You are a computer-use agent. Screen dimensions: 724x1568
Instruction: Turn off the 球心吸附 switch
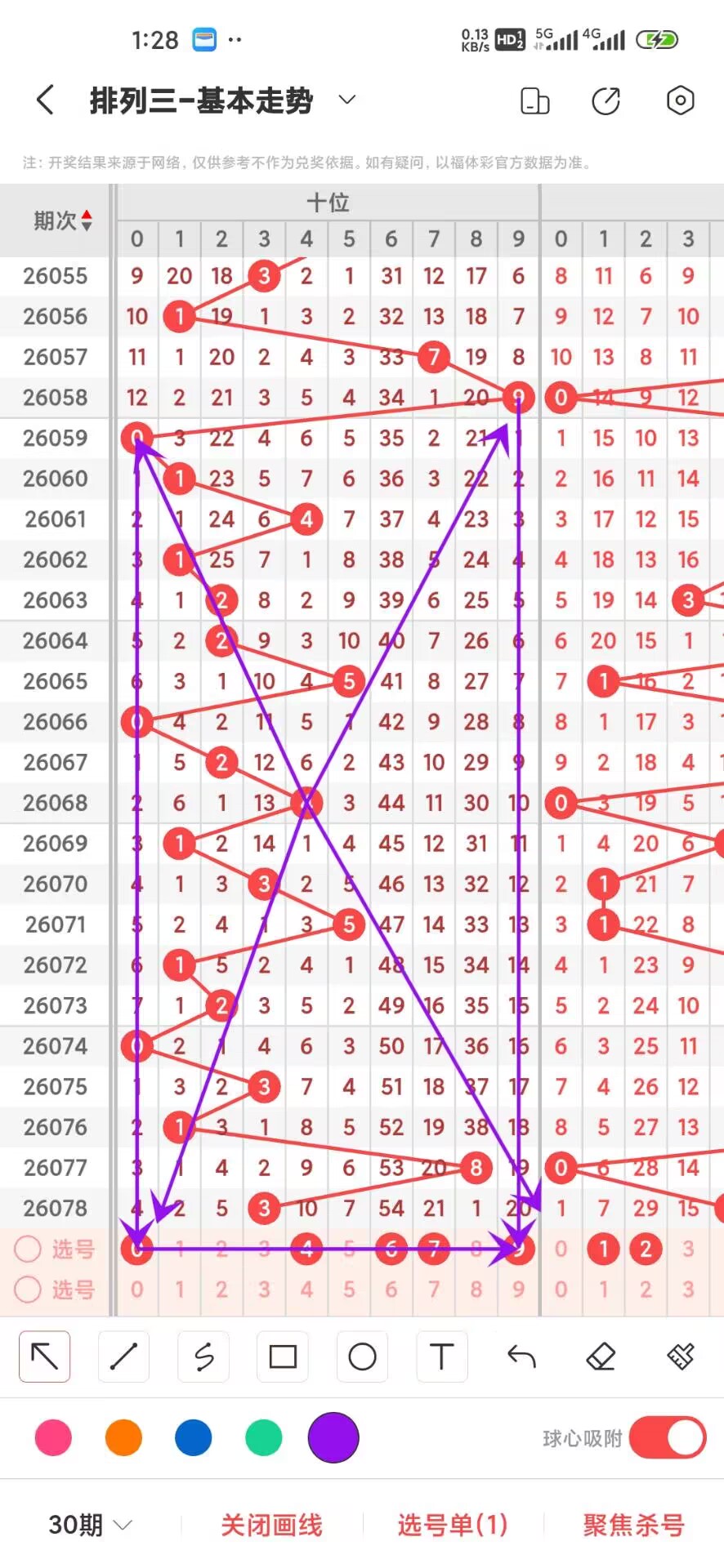coord(667,1438)
